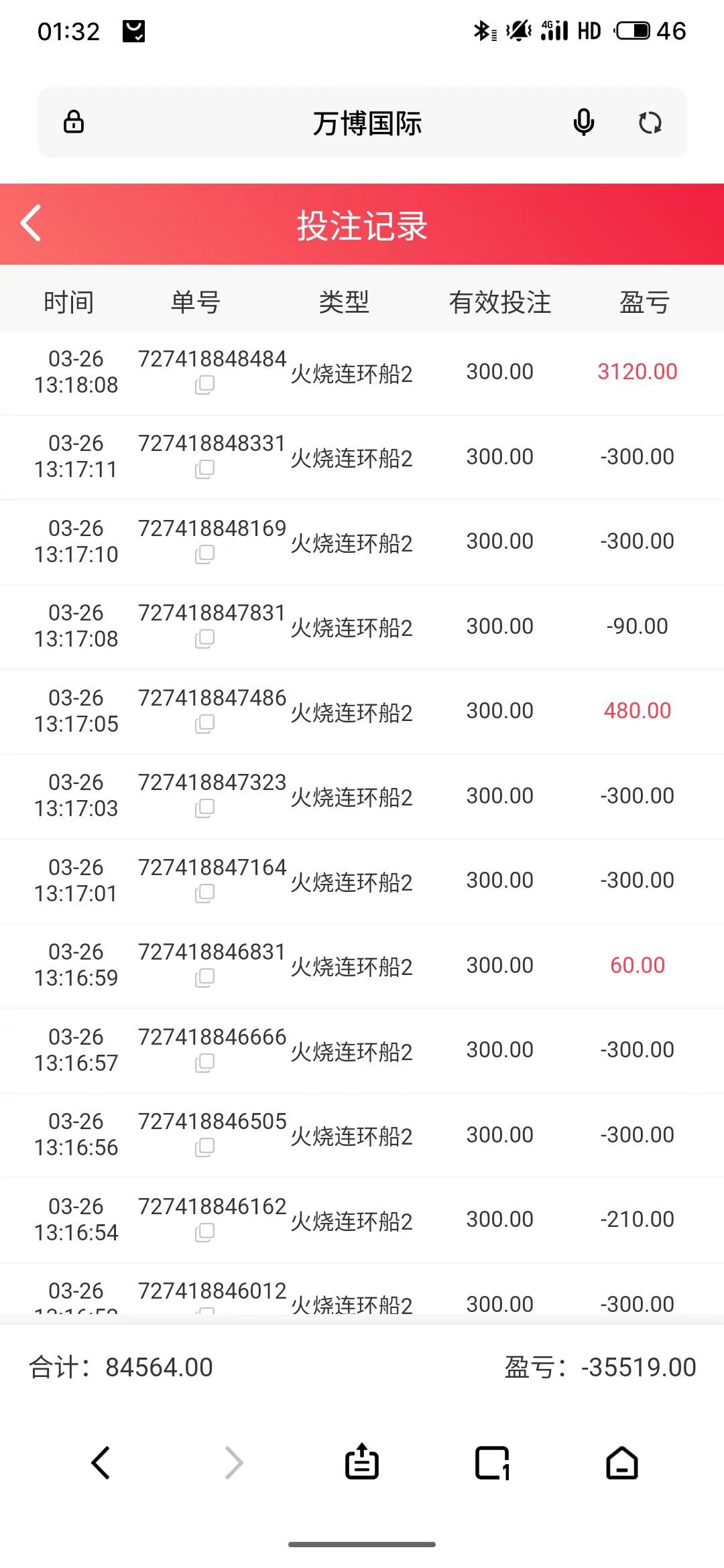Tap the lock icon in the address bar
The width and height of the screenshot is (724, 1568).
[x=74, y=122]
